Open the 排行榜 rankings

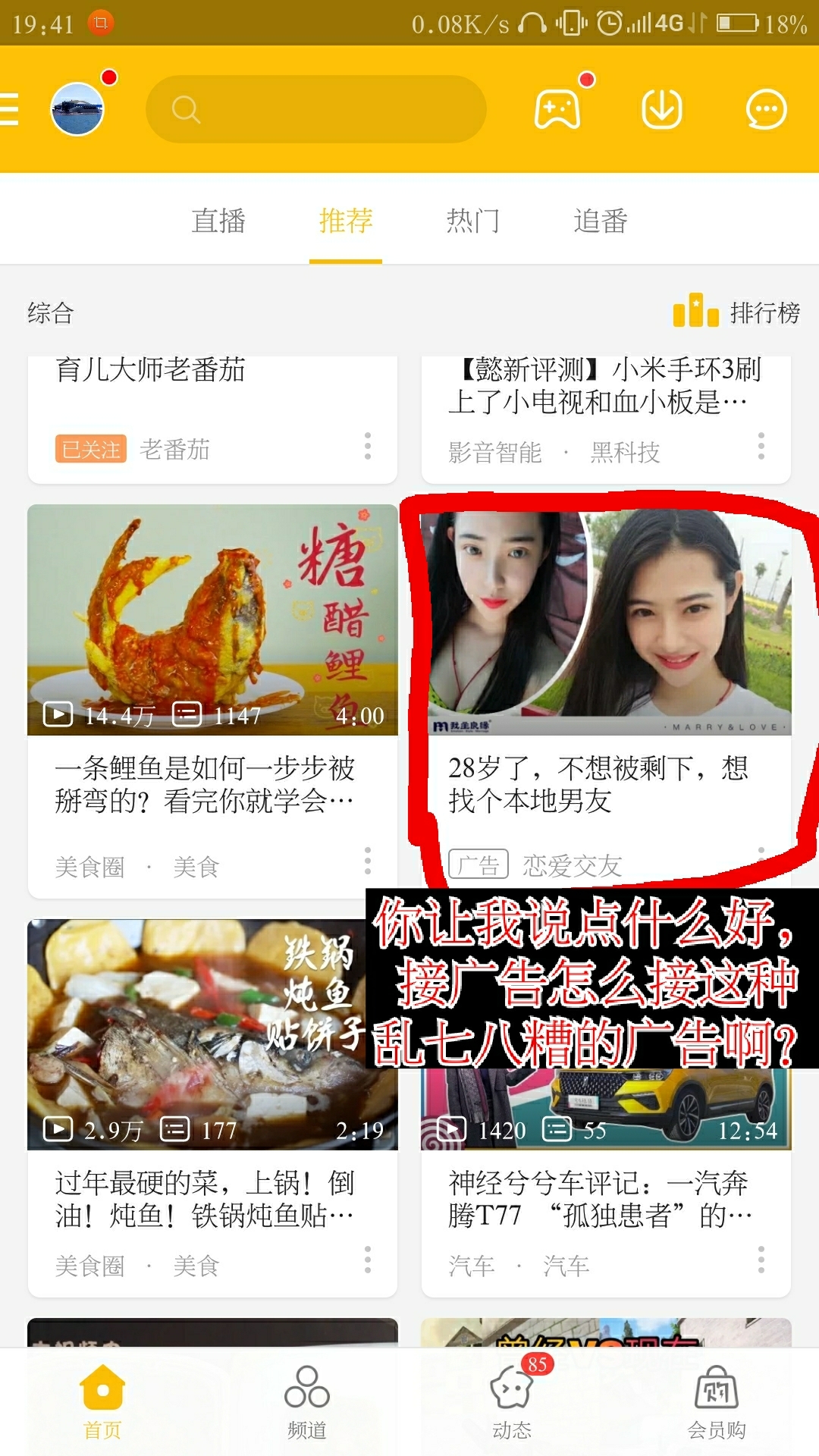[x=737, y=312]
